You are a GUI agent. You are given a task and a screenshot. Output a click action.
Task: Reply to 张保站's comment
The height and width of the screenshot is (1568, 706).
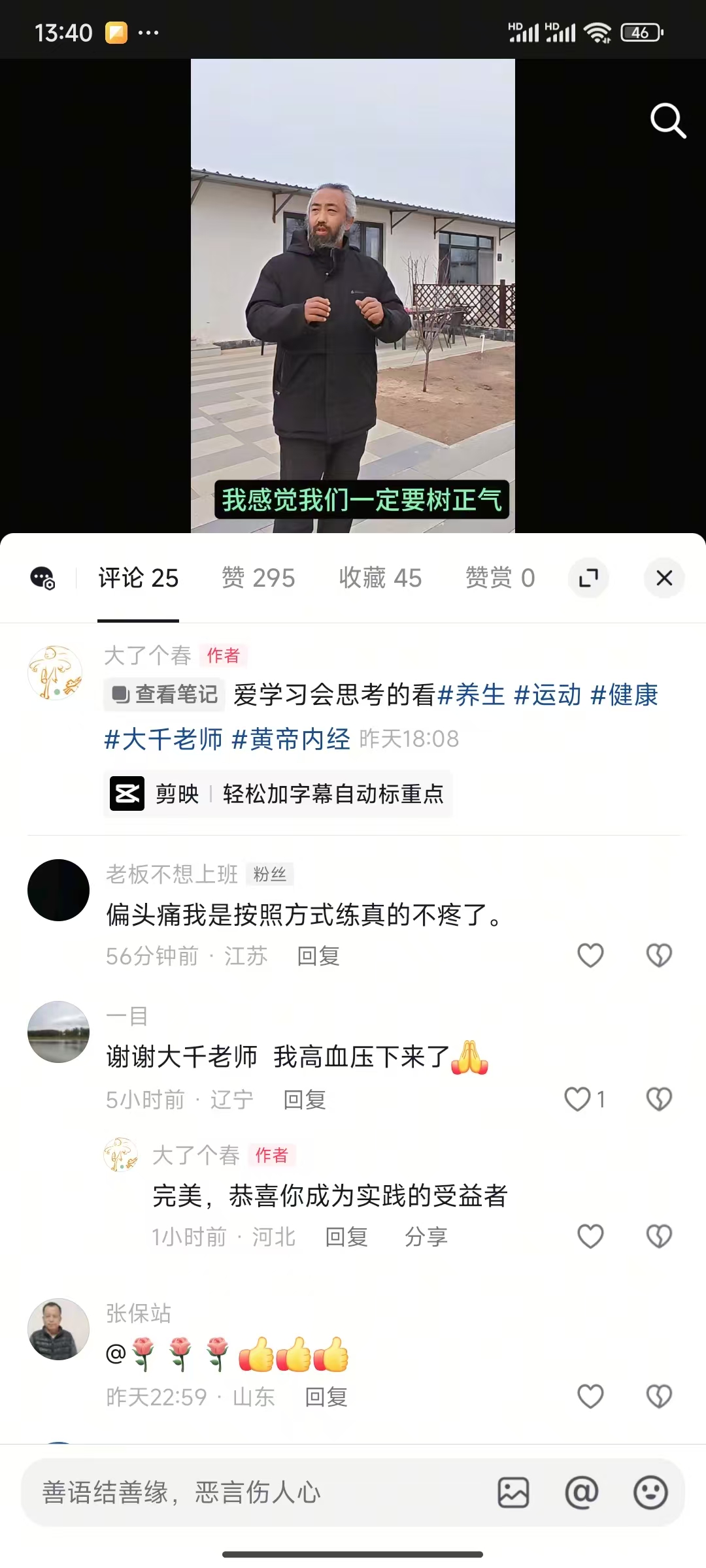(x=326, y=1397)
